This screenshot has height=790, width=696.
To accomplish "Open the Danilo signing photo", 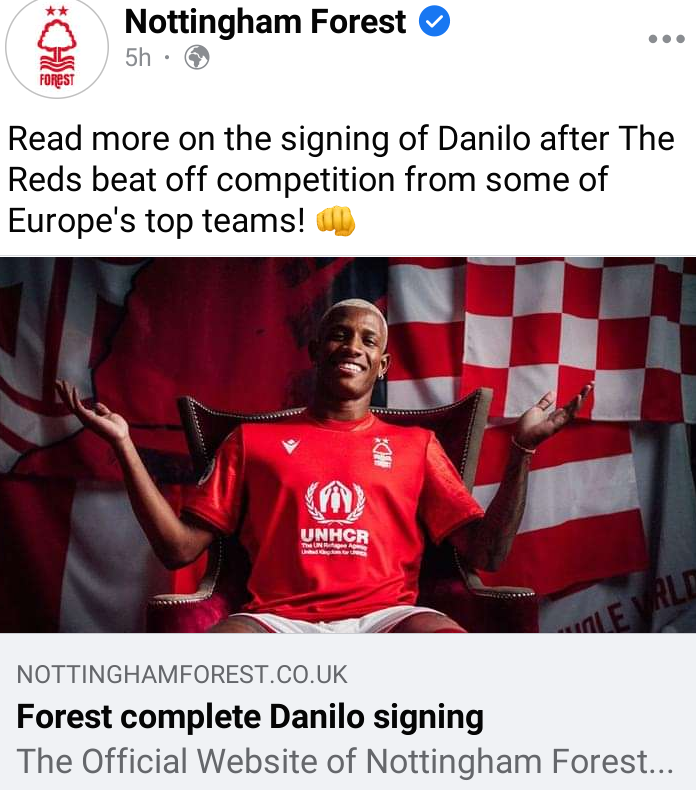I will (x=348, y=444).
